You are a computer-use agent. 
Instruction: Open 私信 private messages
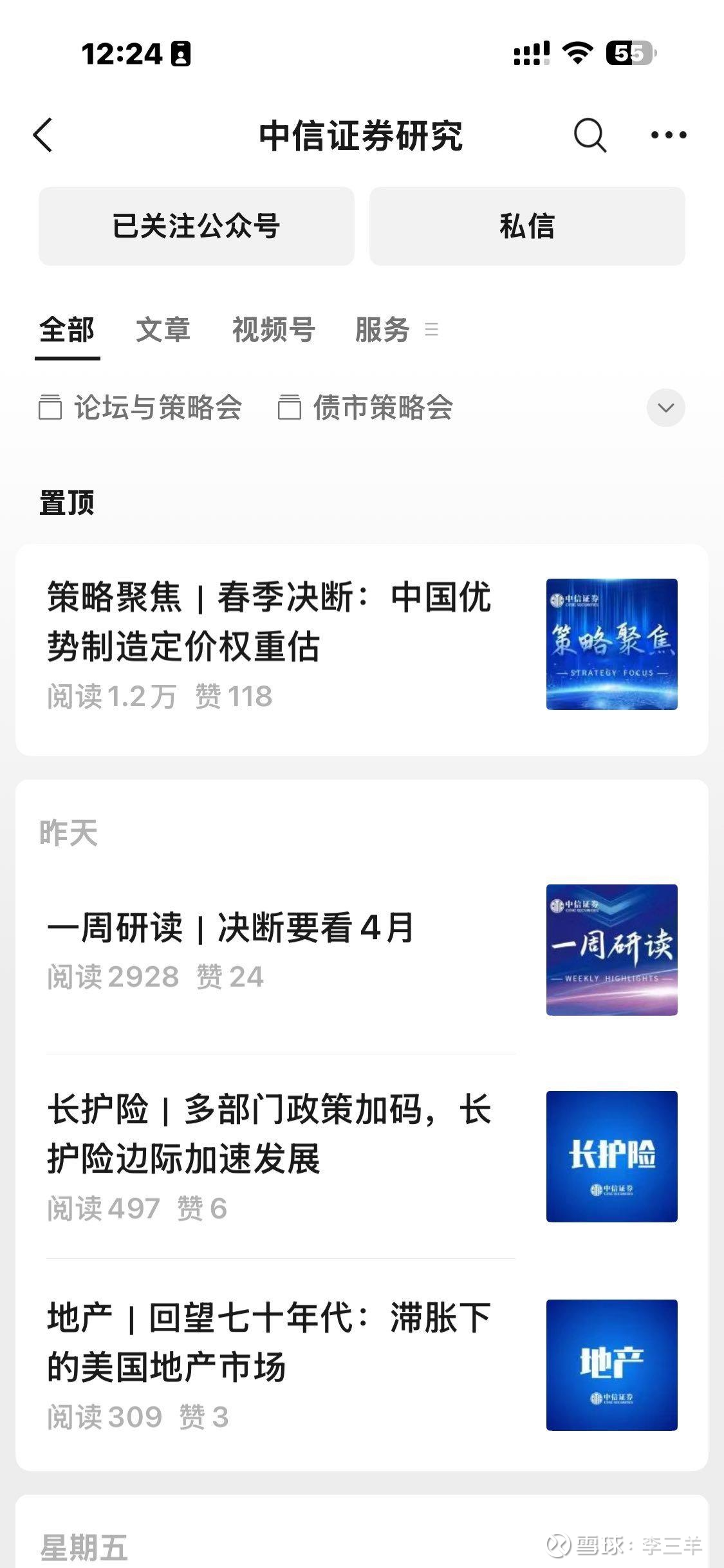(526, 226)
